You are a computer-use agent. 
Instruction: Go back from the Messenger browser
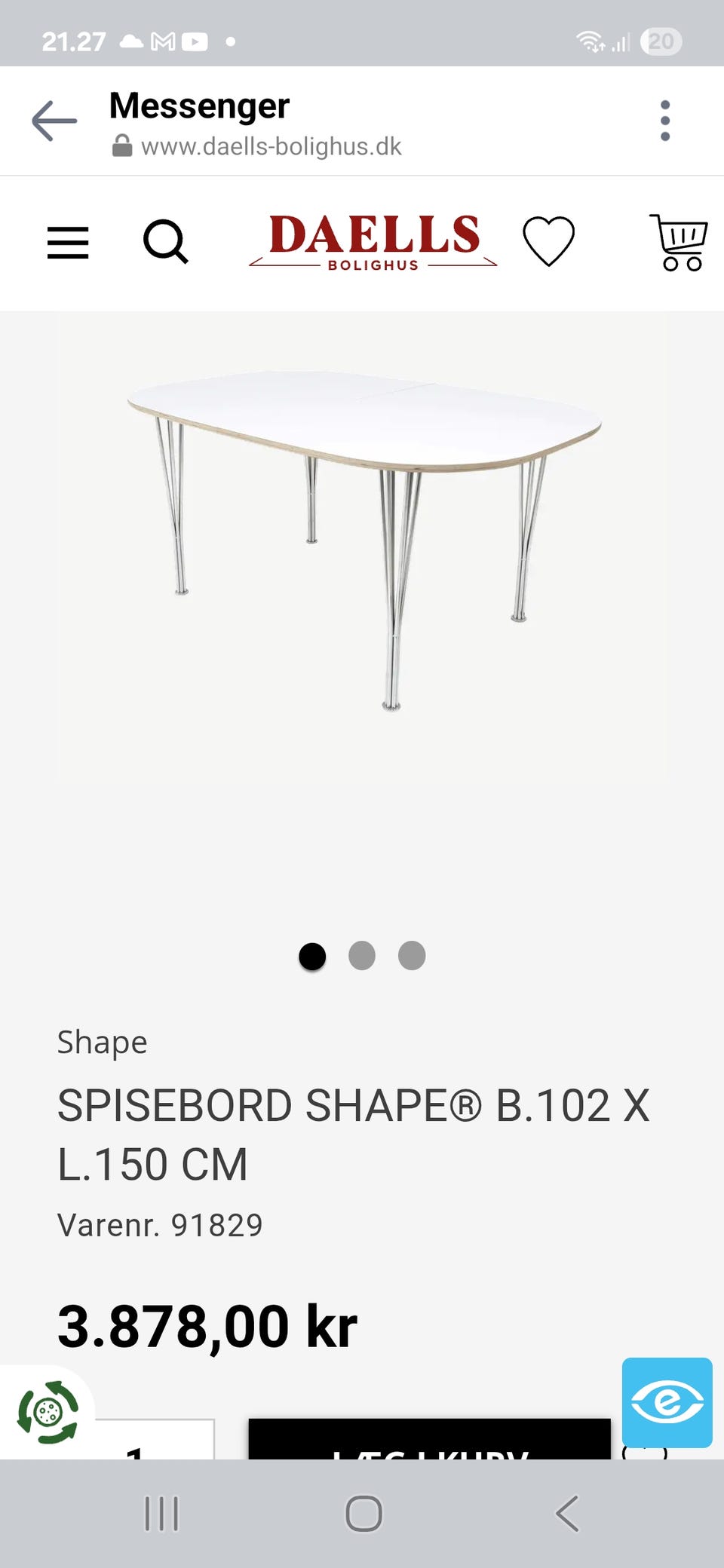point(54,121)
